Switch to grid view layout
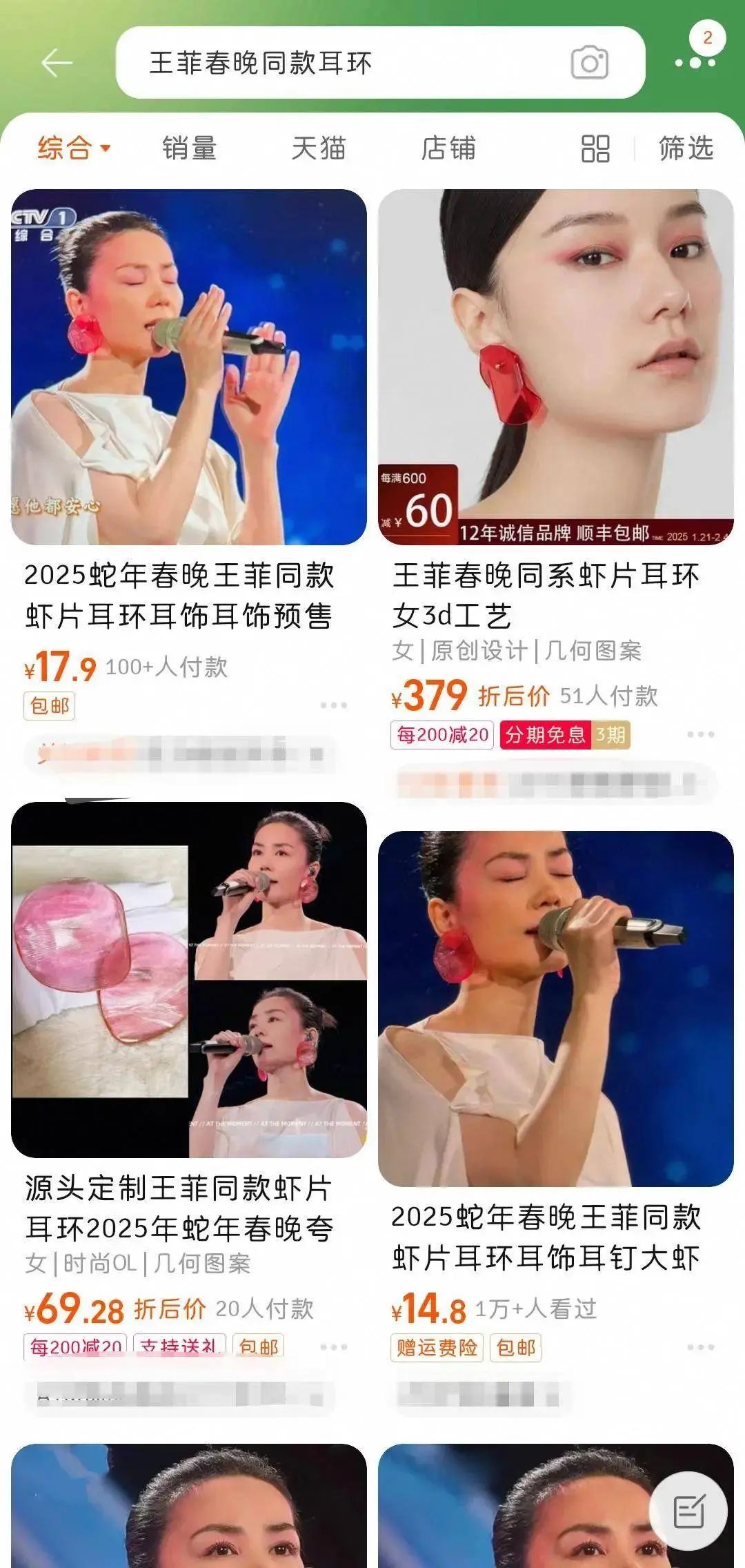The height and width of the screenshot is (1568, 745). pos(595,149)
